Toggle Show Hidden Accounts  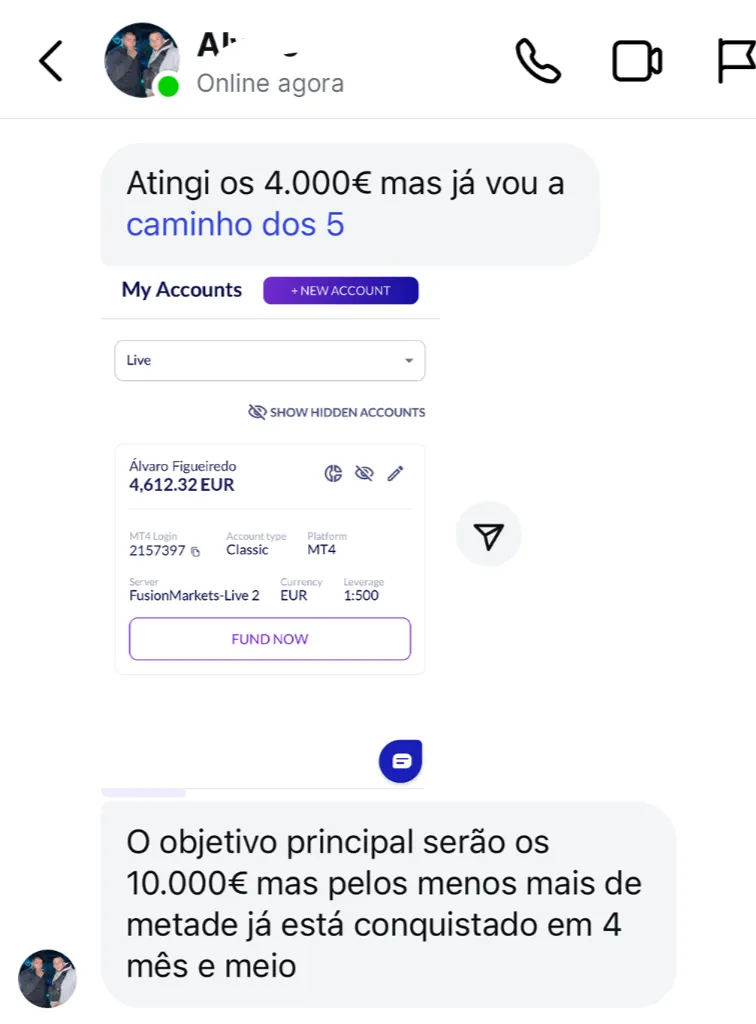(340, 412)
